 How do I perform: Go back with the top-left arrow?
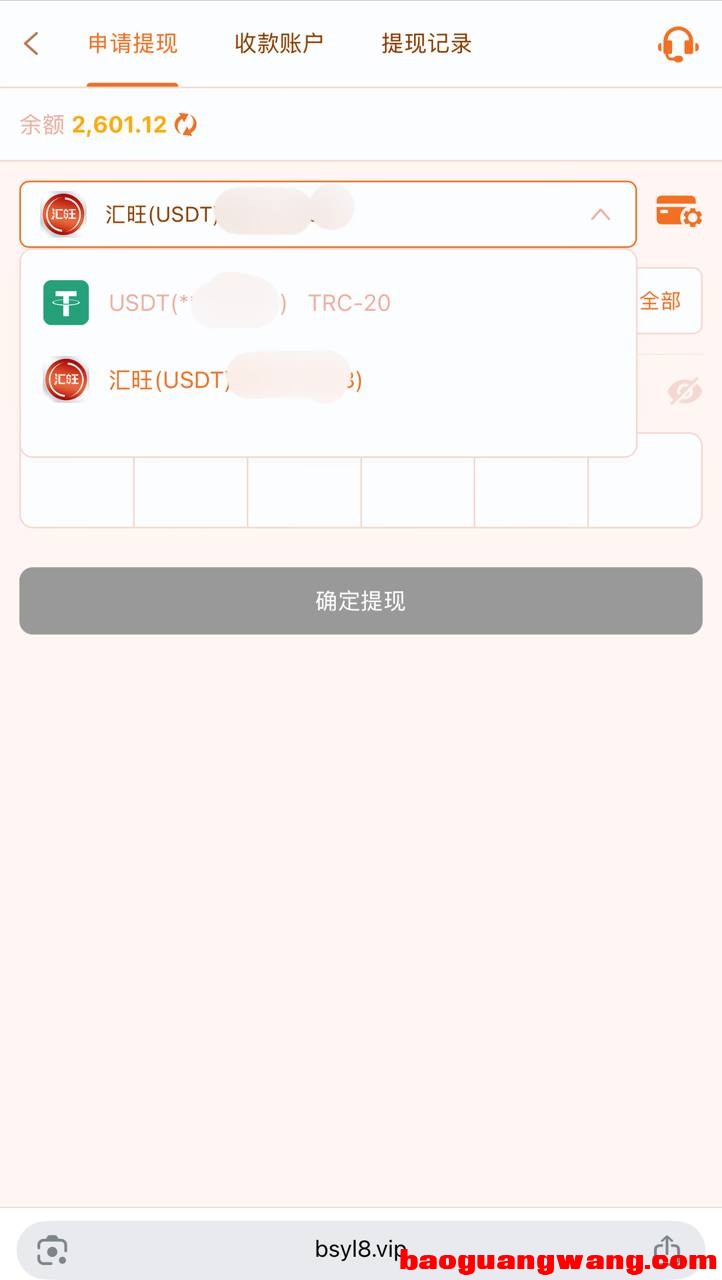click(31, 43)
